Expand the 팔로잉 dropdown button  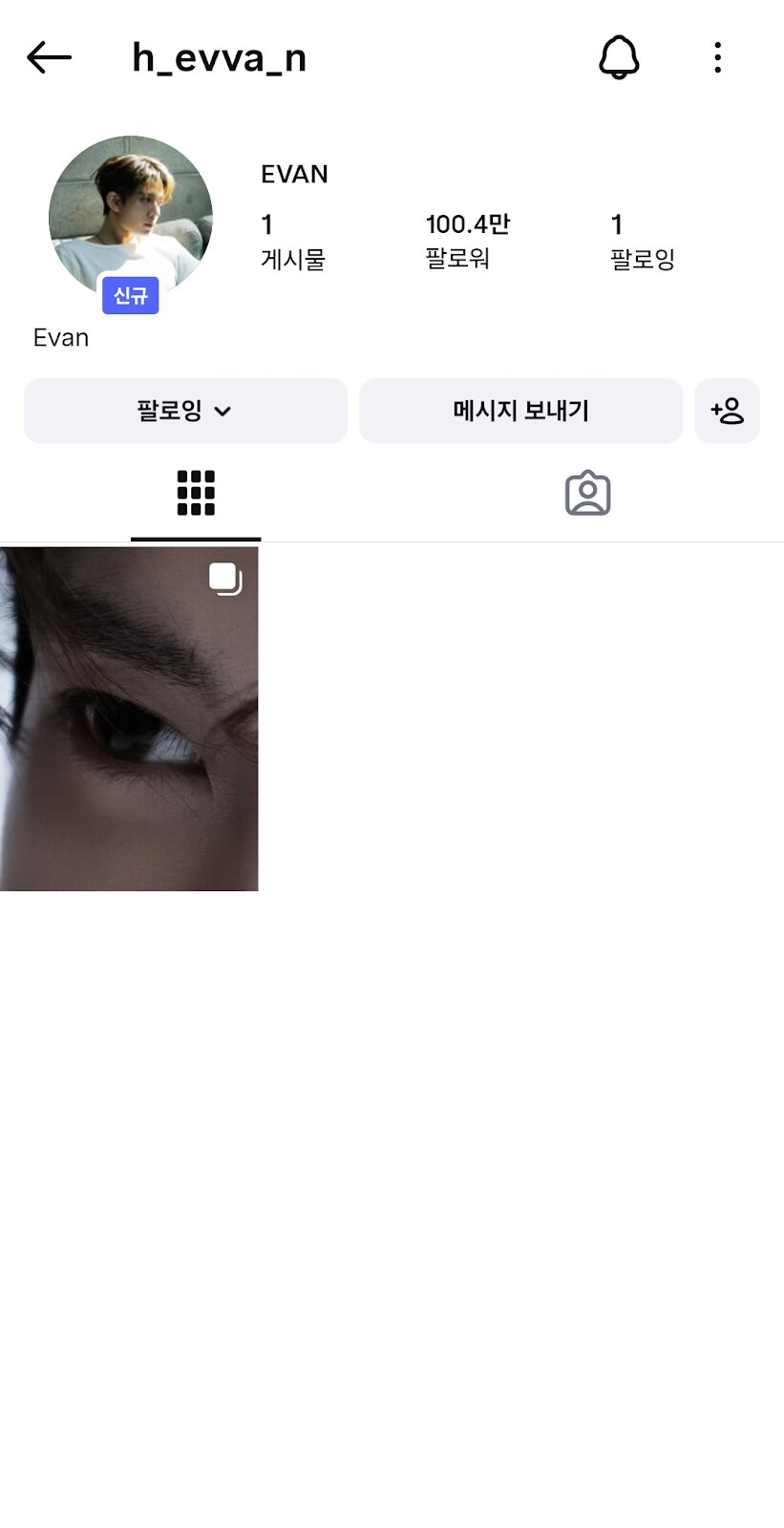point(185,411)
